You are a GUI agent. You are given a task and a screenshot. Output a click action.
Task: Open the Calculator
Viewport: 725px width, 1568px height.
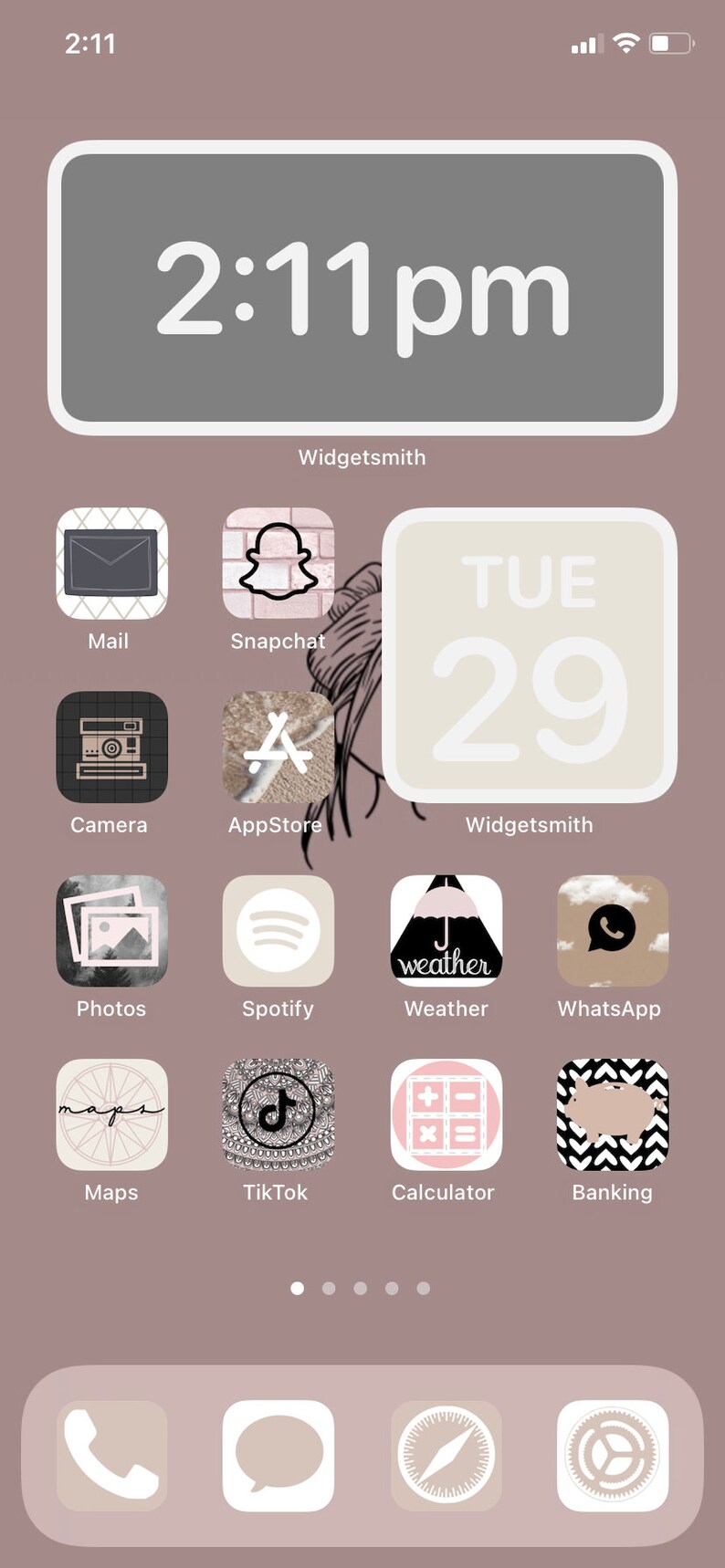tap(447, 1114)
